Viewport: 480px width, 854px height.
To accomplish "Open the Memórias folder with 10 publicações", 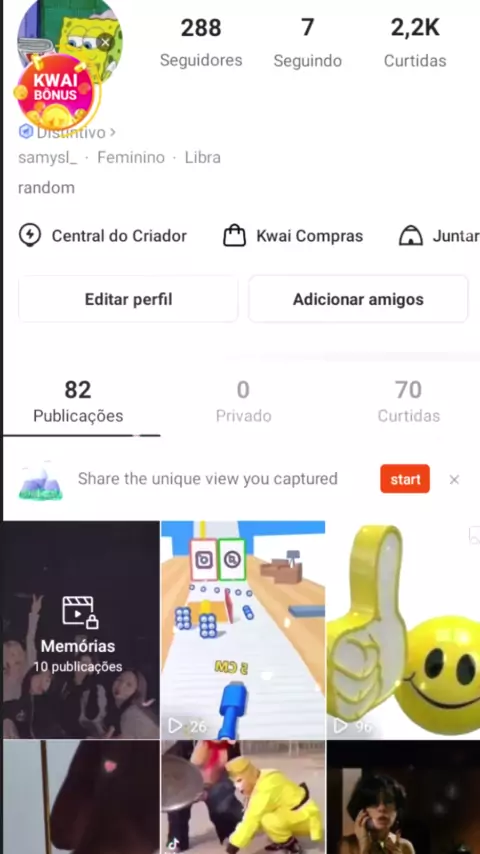I will click(x=81, y=630).
